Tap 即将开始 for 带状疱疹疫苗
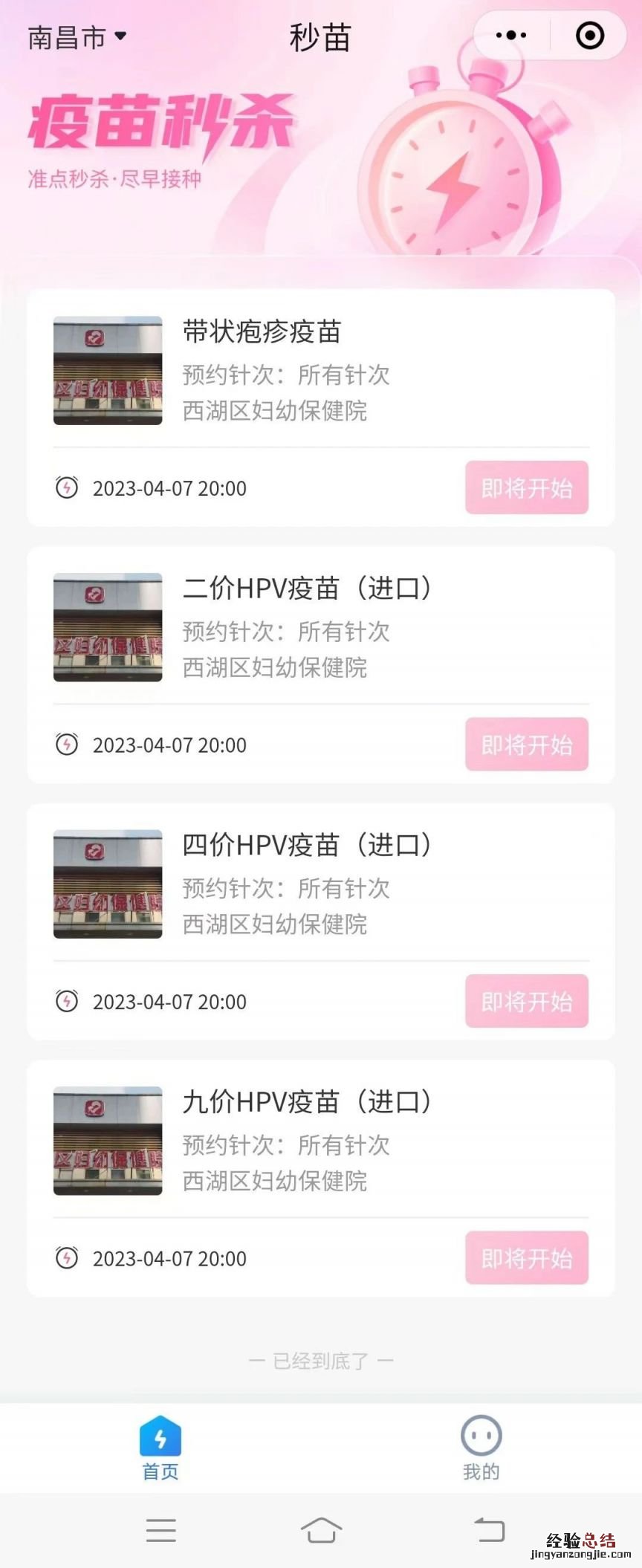This screenshot has height=1568, width=642. click(527, 487)
